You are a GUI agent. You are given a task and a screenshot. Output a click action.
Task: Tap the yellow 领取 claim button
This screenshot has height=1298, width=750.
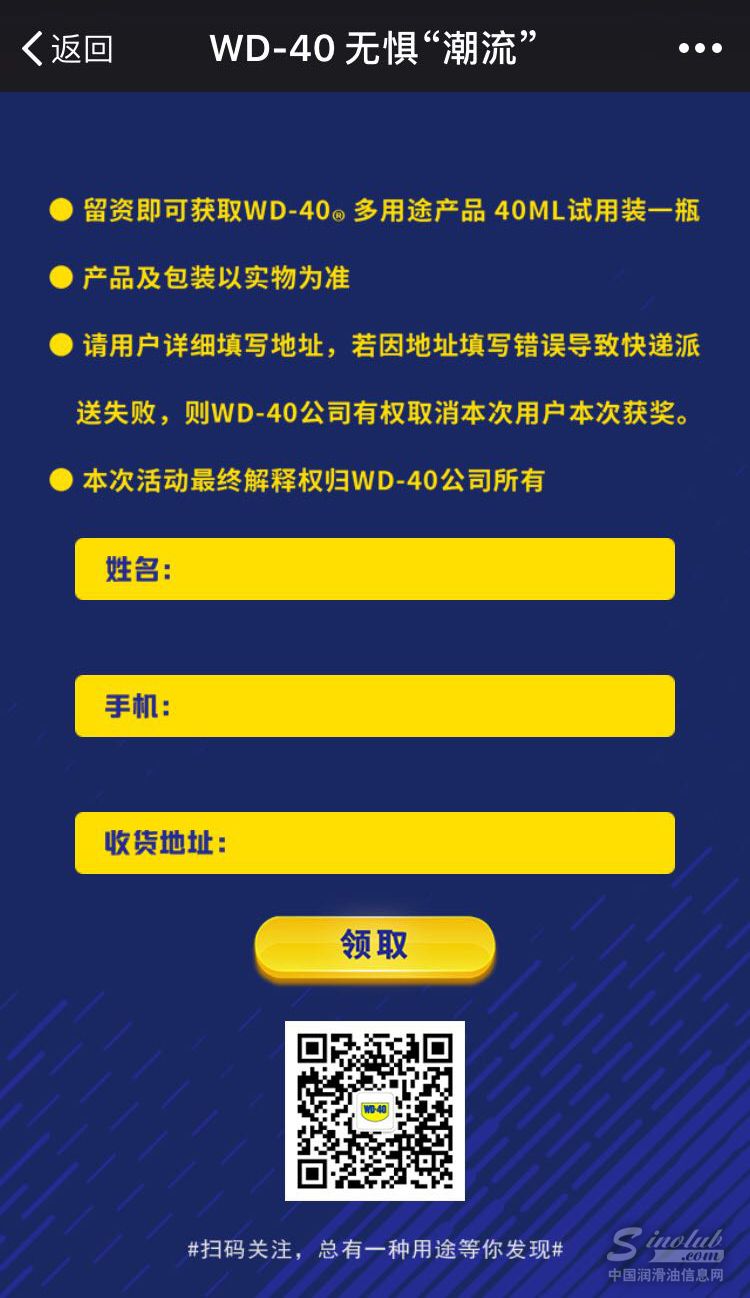click(x=375, y=945)
